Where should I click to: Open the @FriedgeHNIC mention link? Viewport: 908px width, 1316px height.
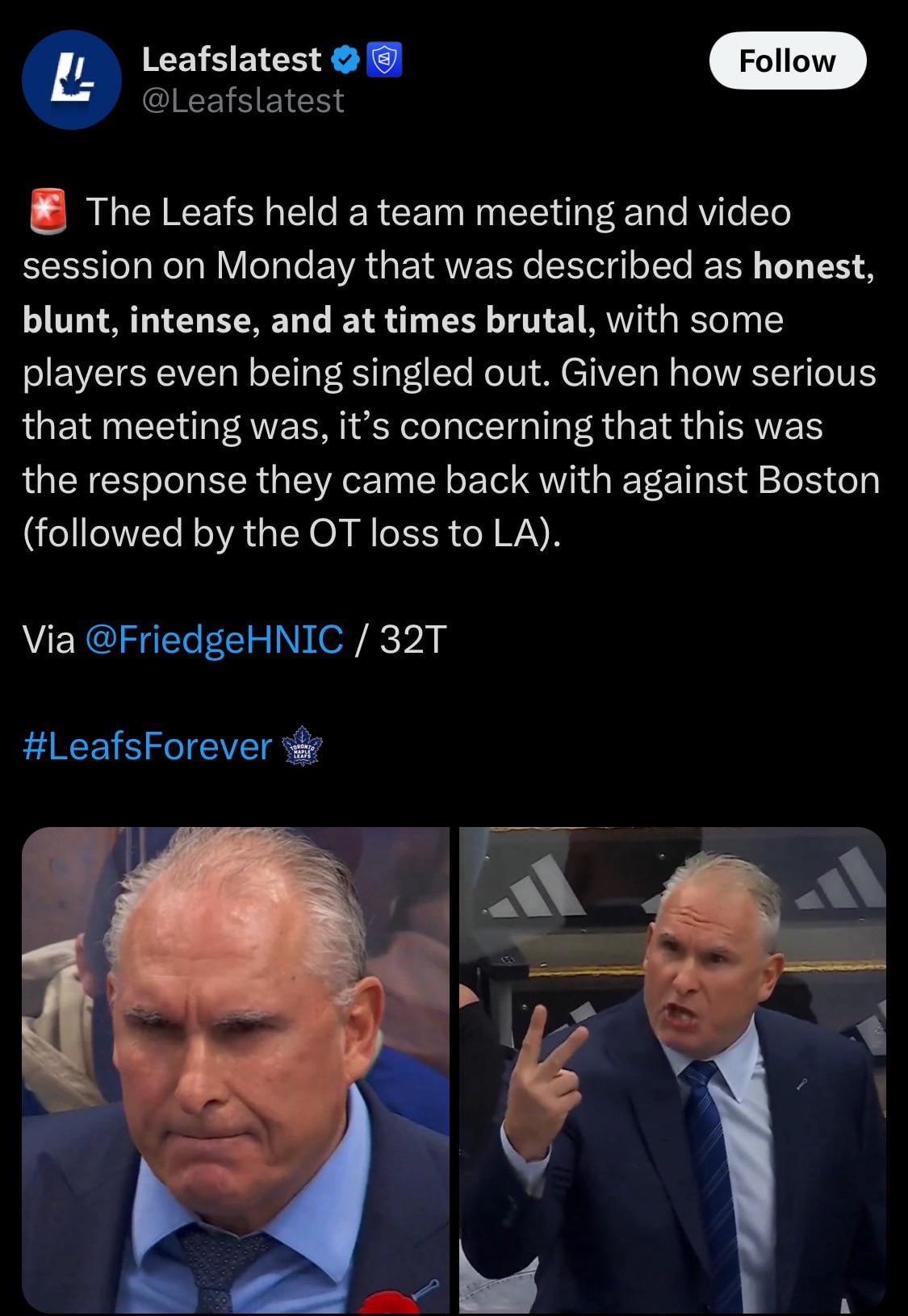(213, 639)
